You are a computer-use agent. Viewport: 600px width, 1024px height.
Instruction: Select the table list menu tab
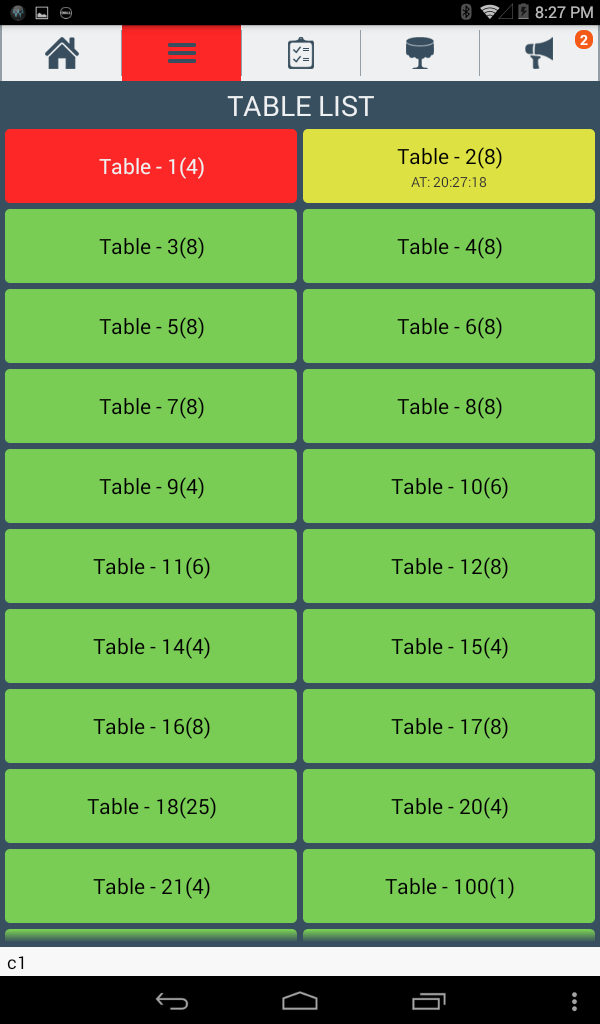[x=181, y=53]
